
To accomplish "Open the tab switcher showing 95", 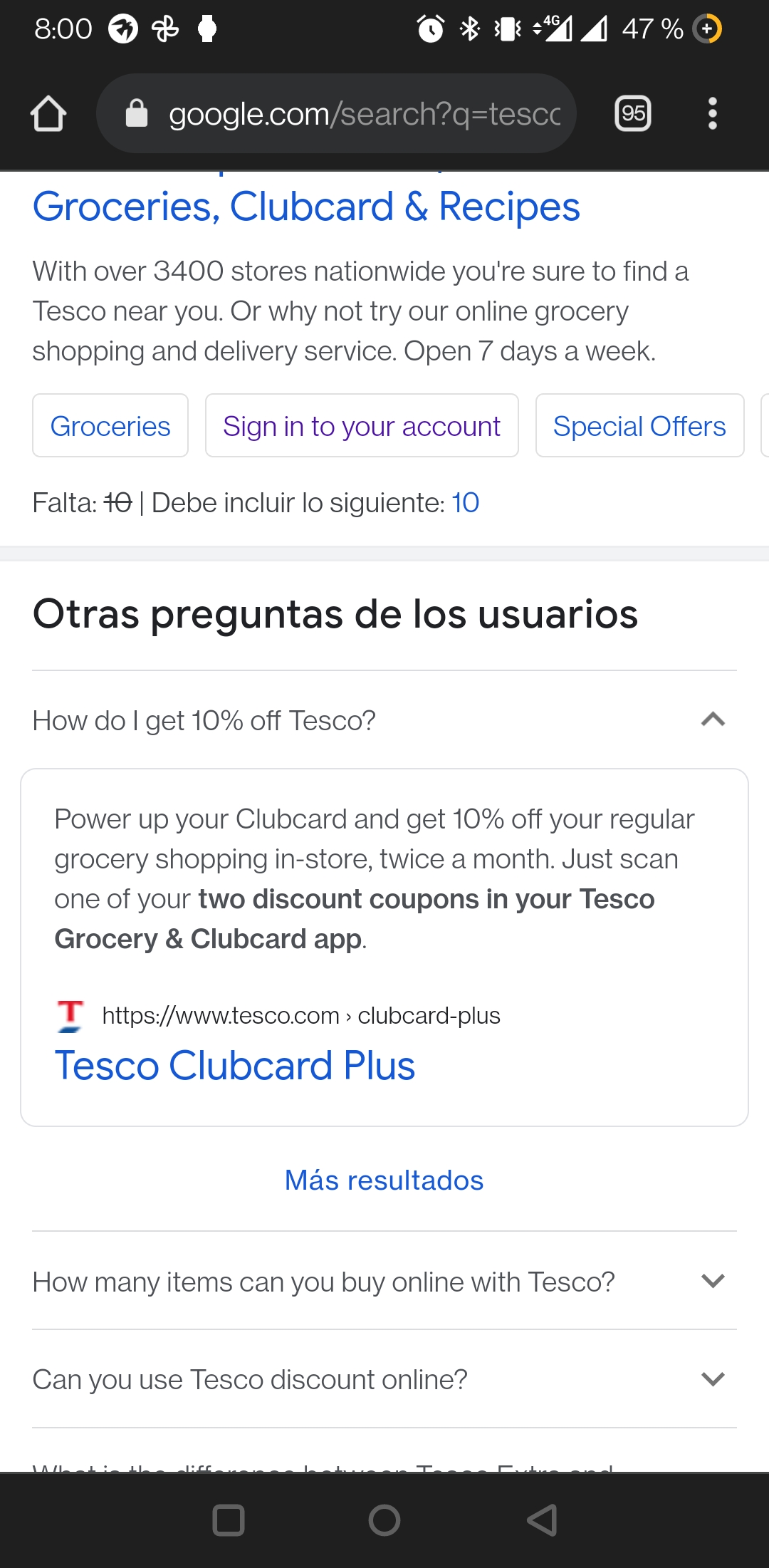I will (x=633, y=113).
